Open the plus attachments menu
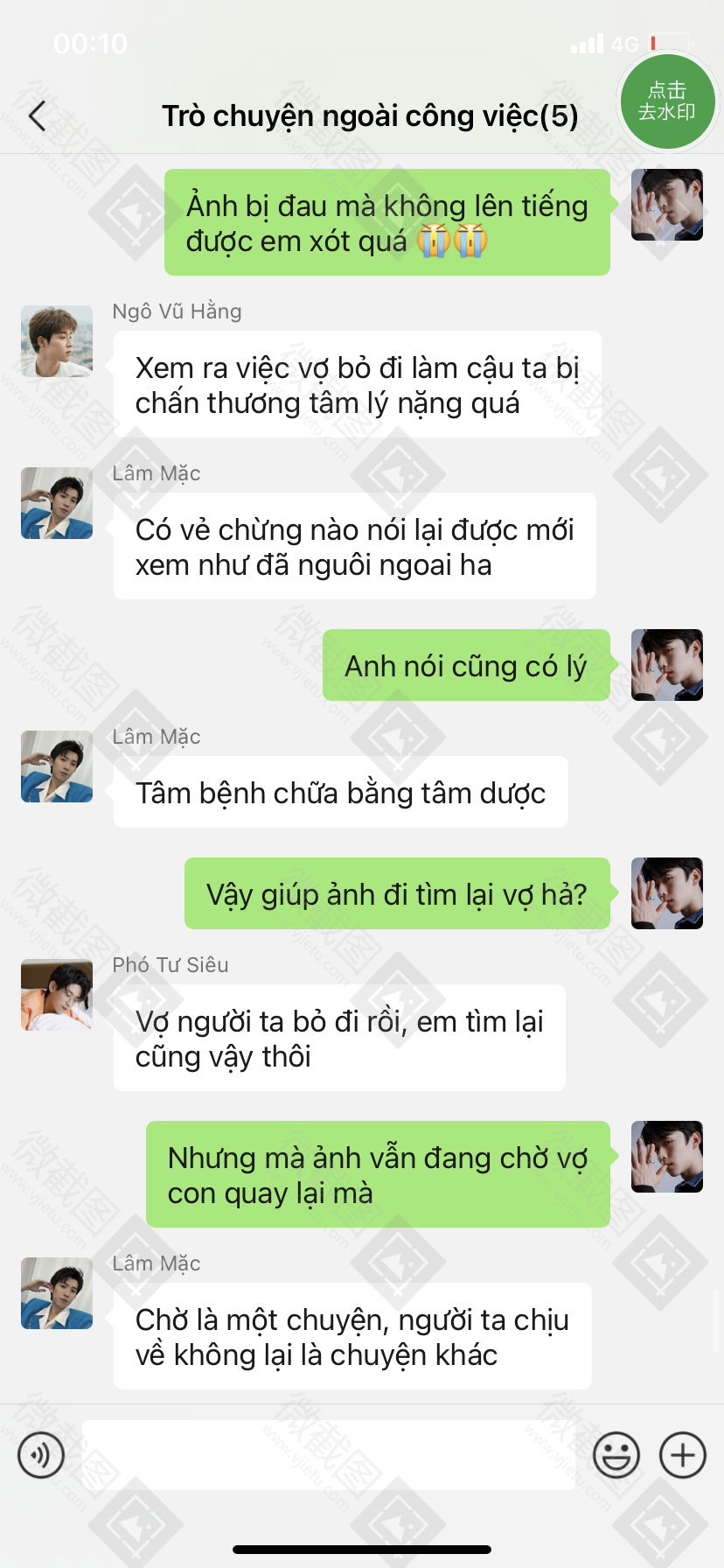Viewport: 724px width, 1568px height. click(x=683, y=1455)
